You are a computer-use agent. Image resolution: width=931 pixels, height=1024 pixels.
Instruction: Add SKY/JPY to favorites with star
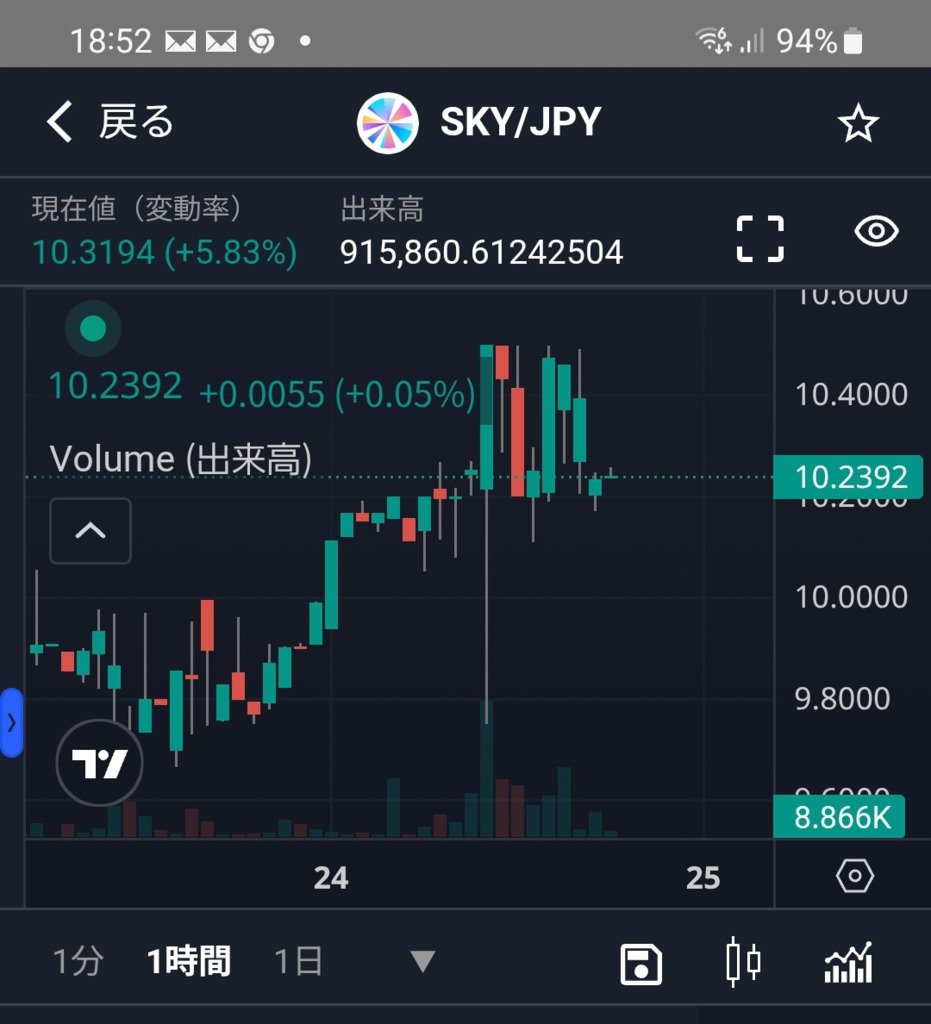tap(857, 123)
